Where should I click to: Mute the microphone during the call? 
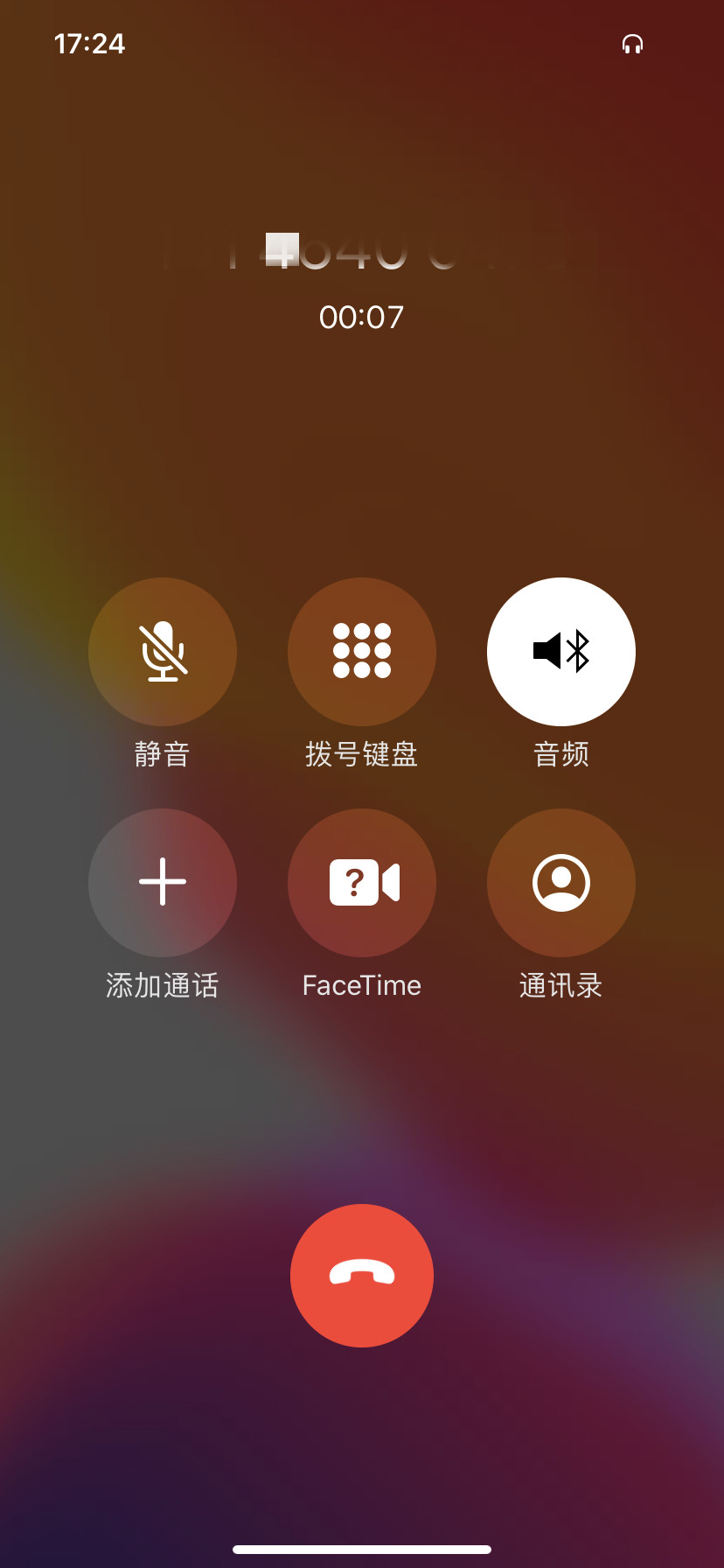pyautogui.click(x=162, y=651)
